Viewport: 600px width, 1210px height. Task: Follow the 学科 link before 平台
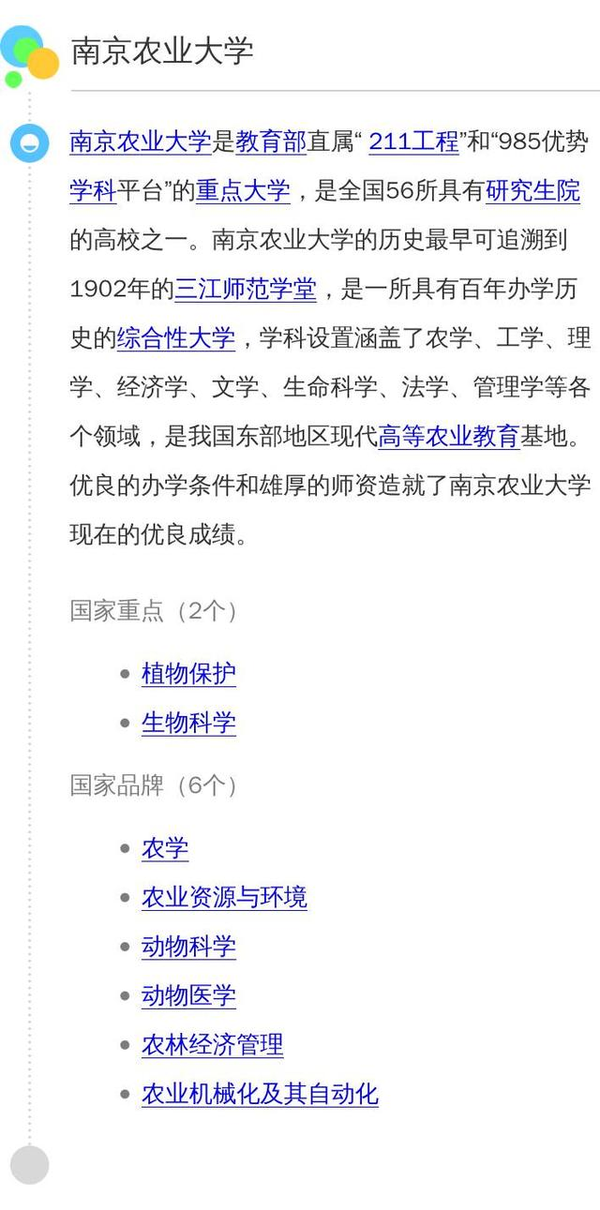pos(93,191)
